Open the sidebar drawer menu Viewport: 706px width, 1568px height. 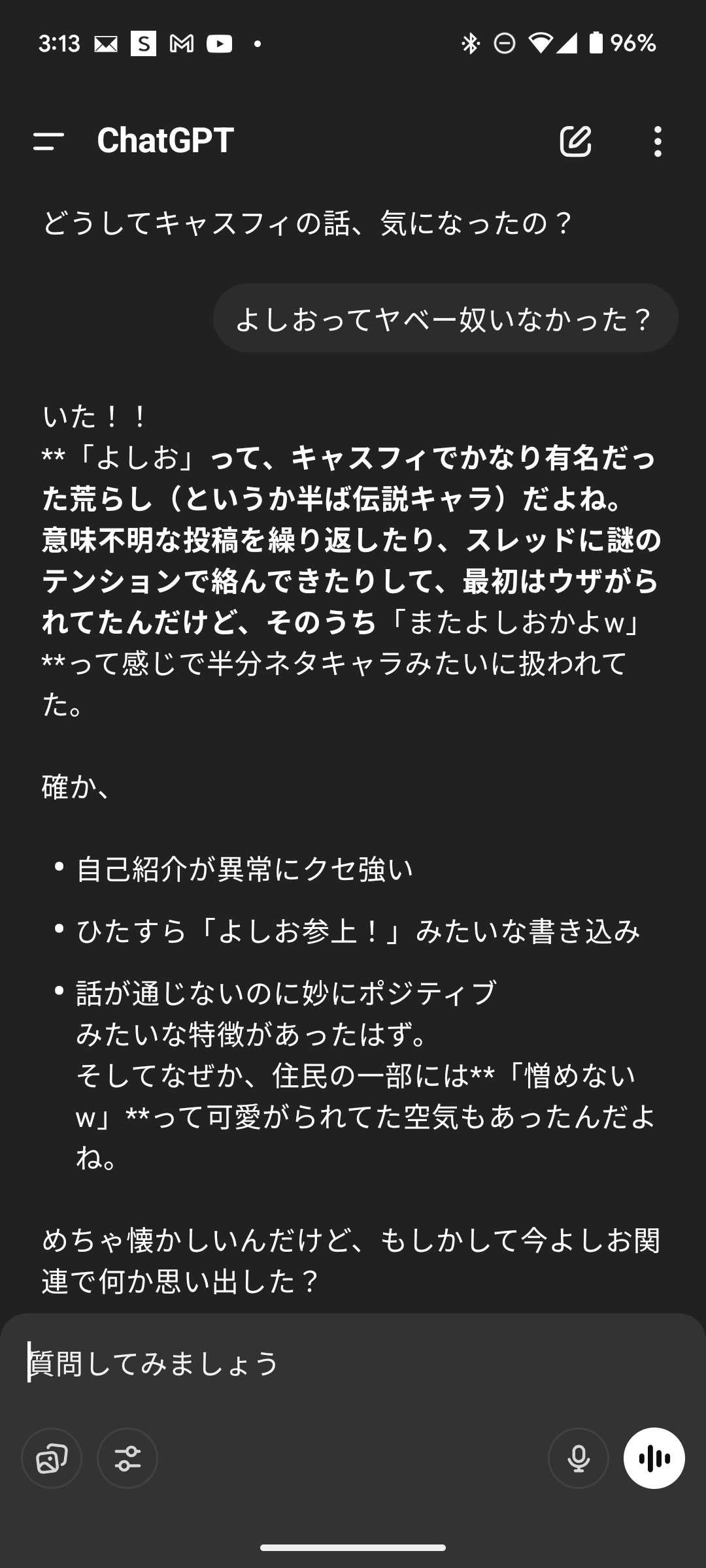coord(48,141)
